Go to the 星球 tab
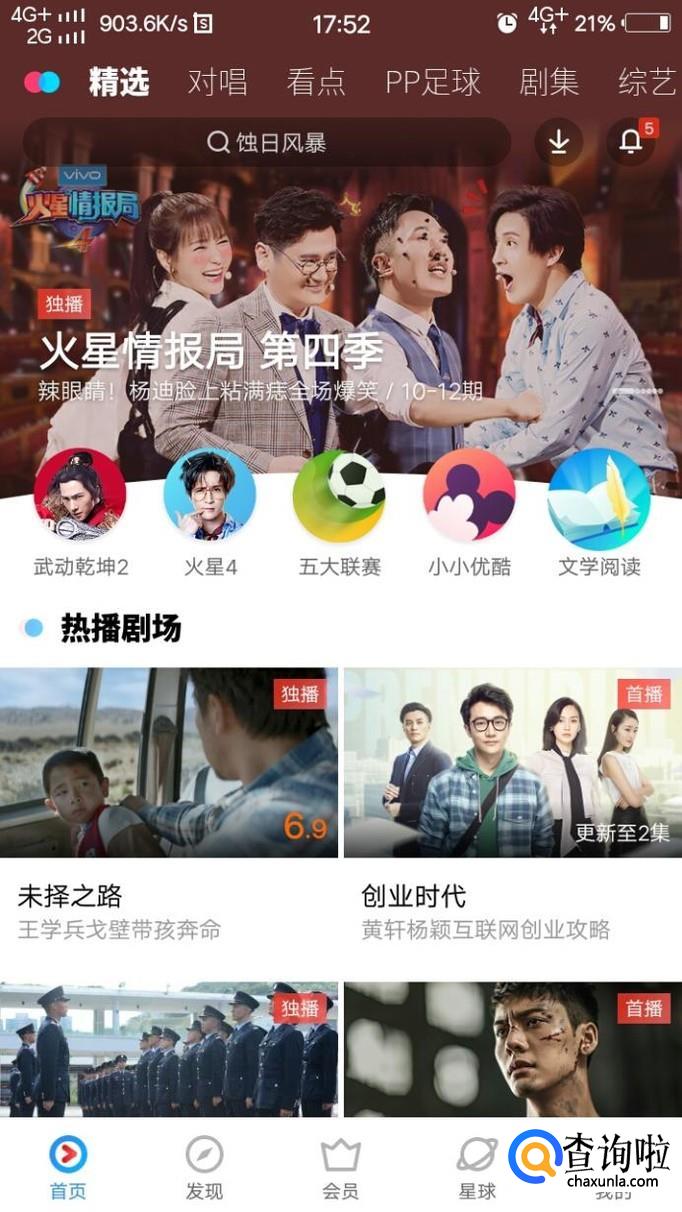 476,1167
